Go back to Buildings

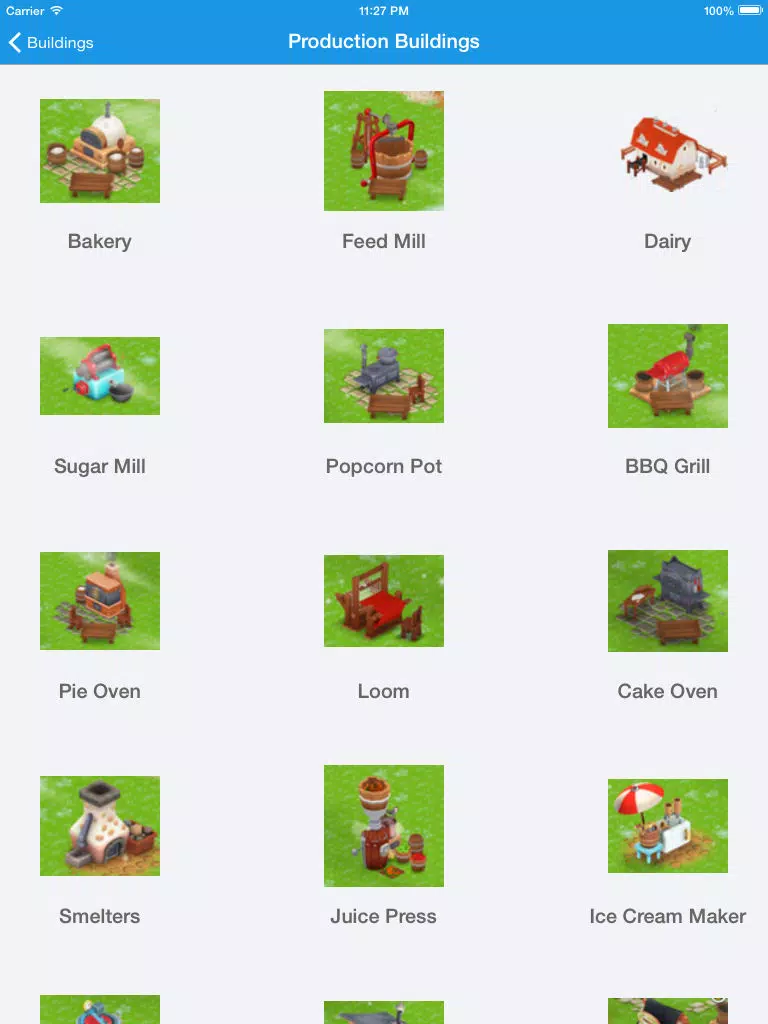[51, 42]
